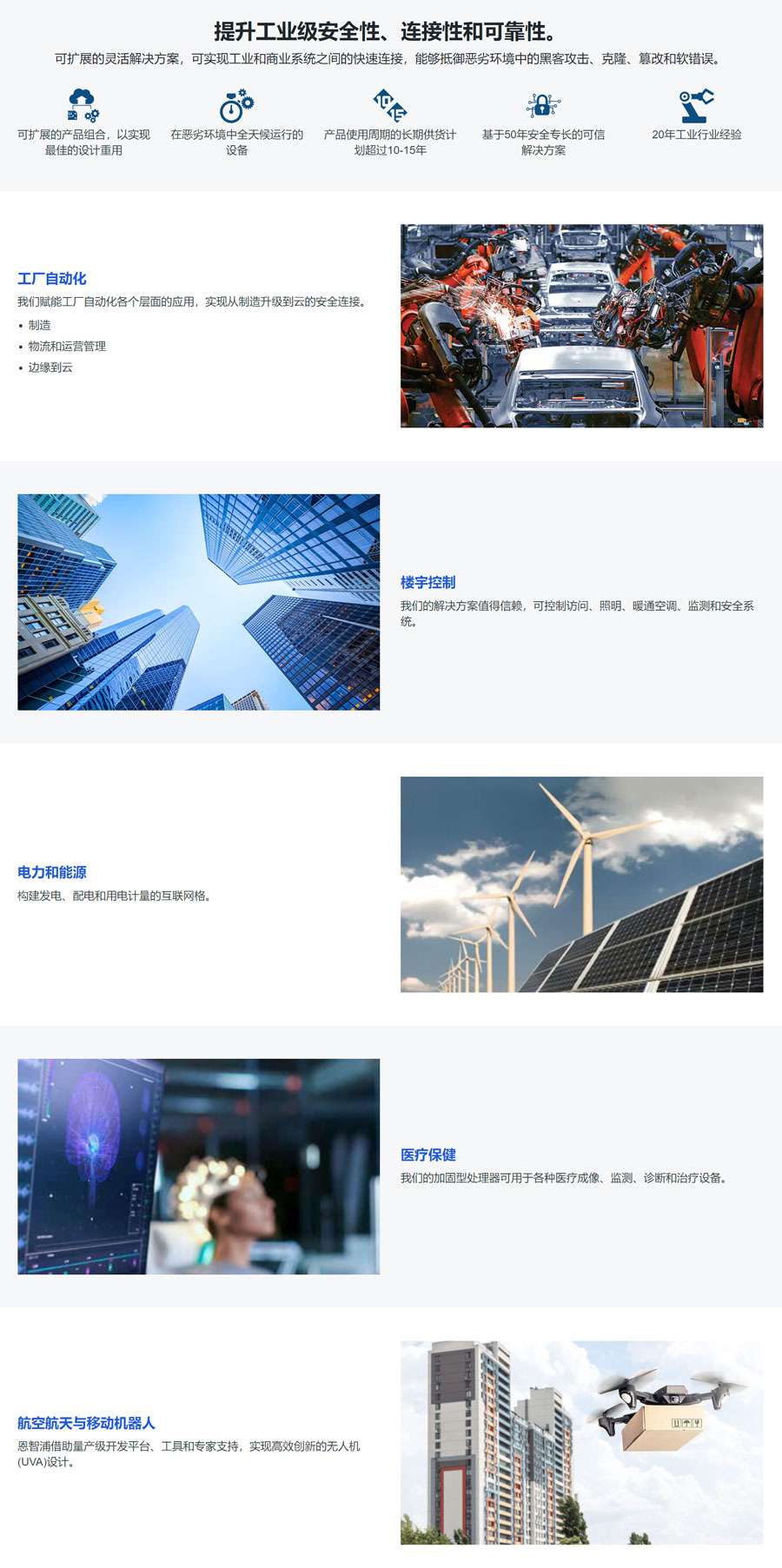782x1568 pixels.
Task: Open the 电力和能源 link
Action: 52,872
